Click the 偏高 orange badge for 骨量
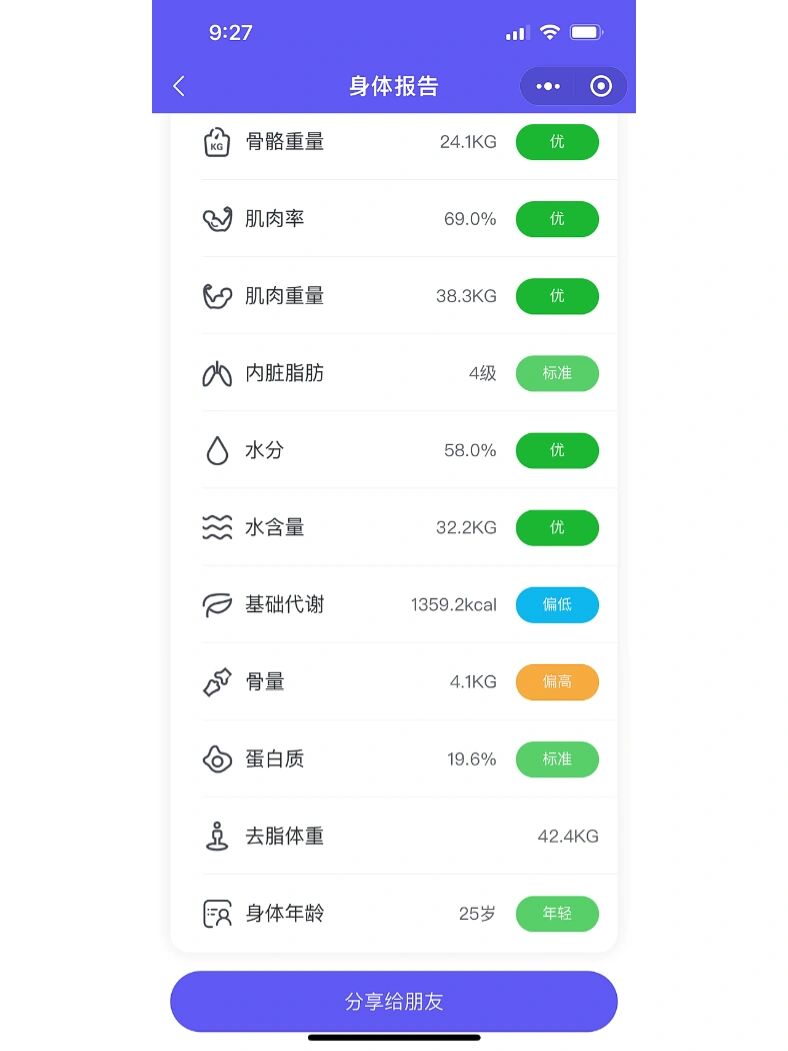 coord(557,682)
